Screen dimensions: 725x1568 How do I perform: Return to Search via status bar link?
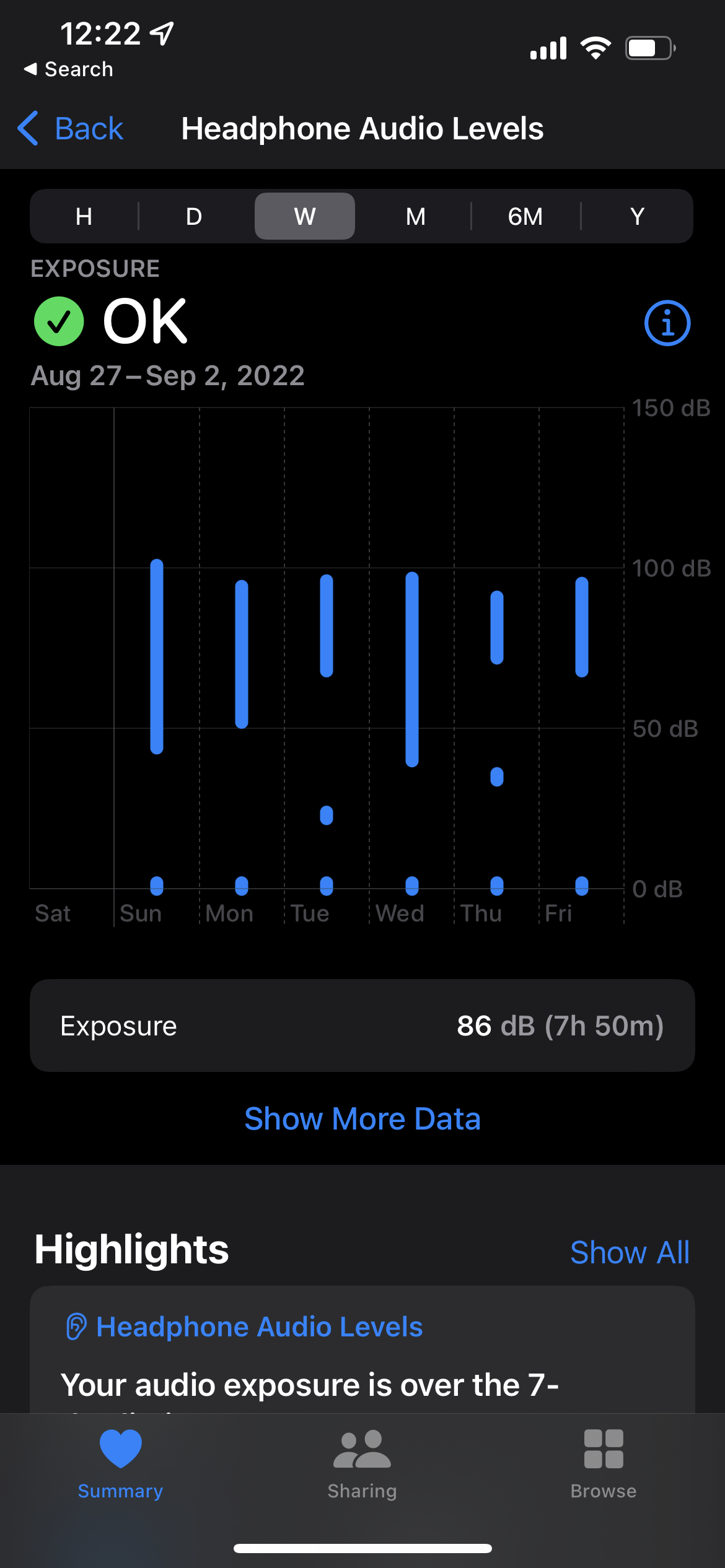pyautogui.click(x=69, y=69)
